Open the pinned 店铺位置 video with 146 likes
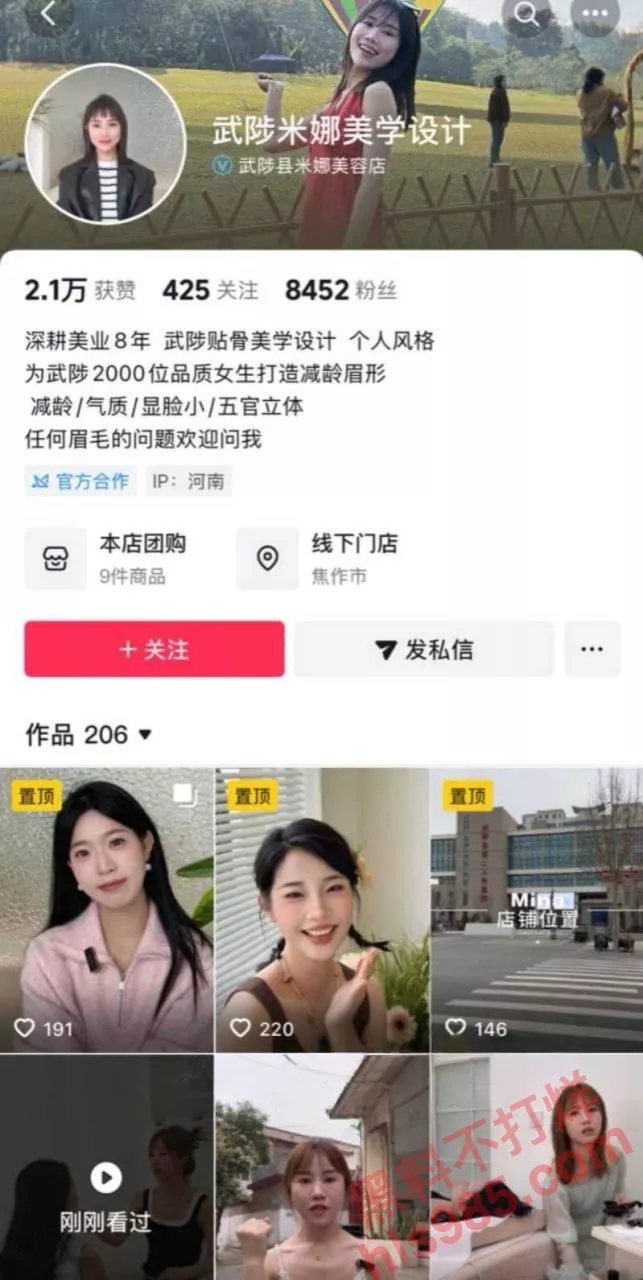The image size is (643, 1280). pyautogui.click(x=537, y=910)
